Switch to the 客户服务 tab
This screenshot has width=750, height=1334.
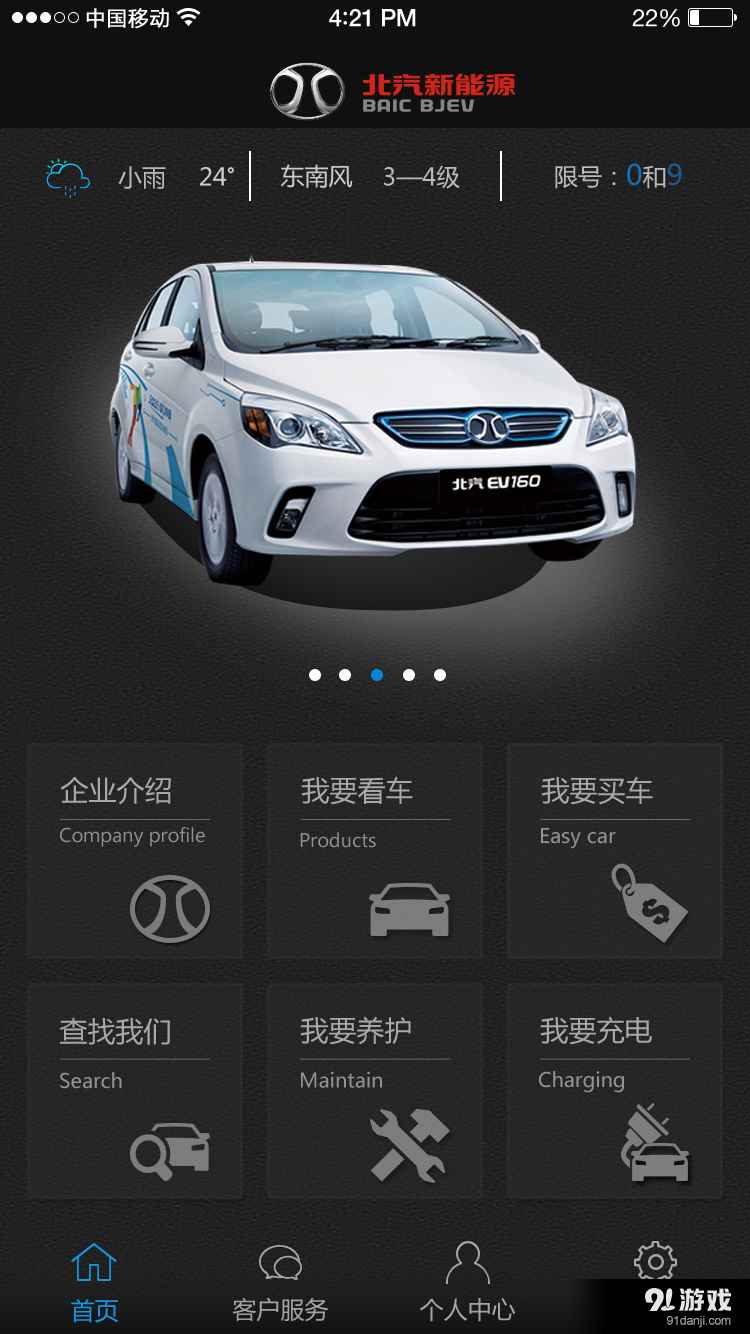click(x=280, y=1282)
